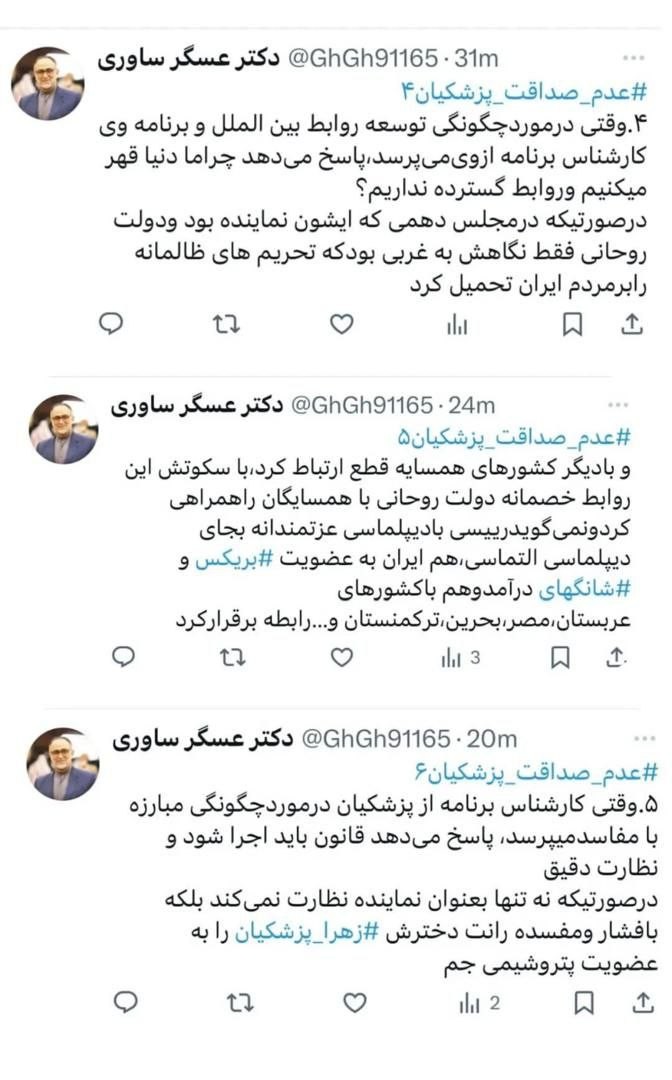Like the tweet posted 31m ago
672x1080 pixels.
[x=342, y=324]
